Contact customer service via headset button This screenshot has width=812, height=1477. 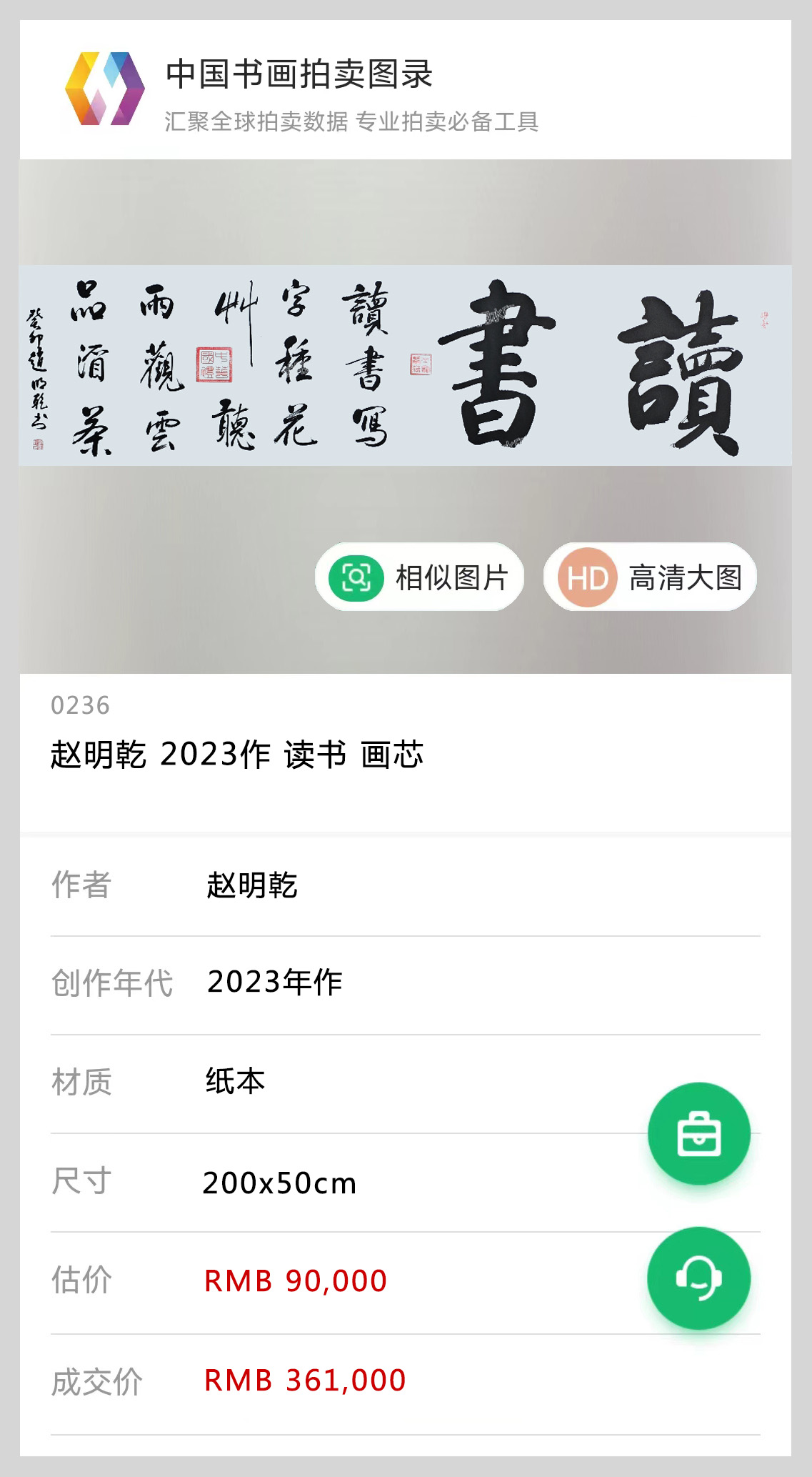[x=698, y=1278]
